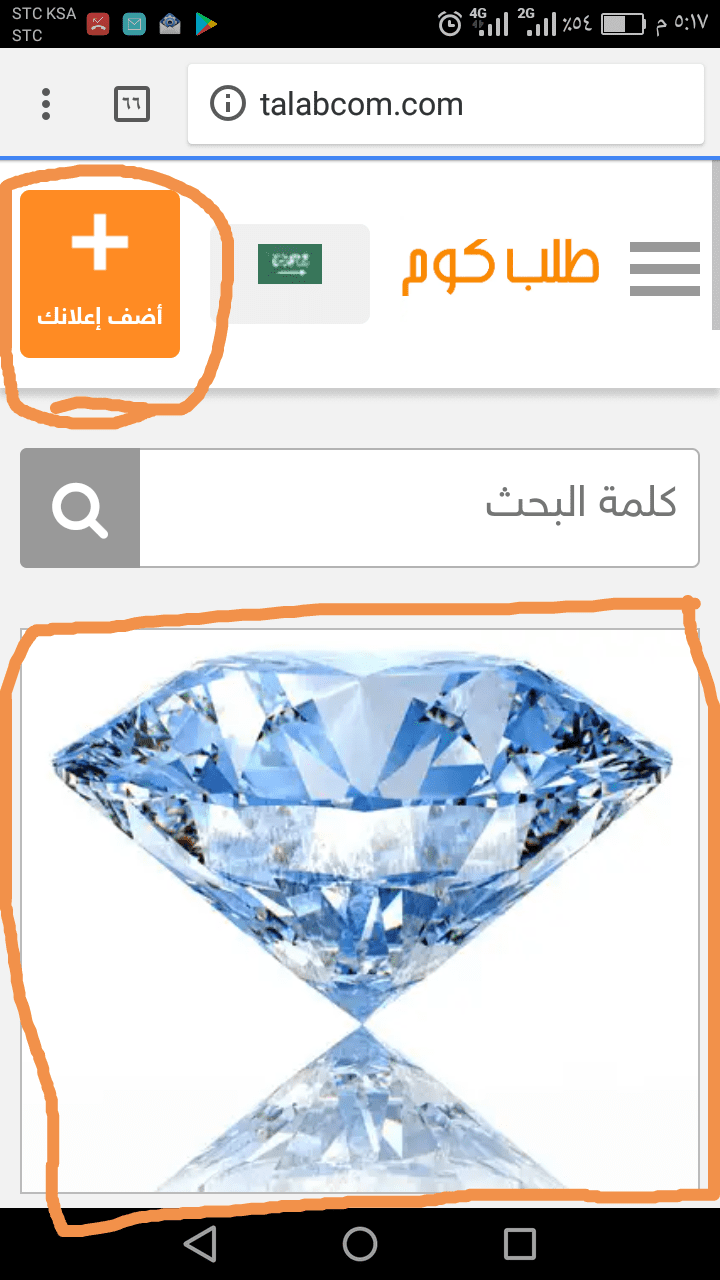720x1280 pixels.
Task: Open the browser overflow menu
Action: 46,104
